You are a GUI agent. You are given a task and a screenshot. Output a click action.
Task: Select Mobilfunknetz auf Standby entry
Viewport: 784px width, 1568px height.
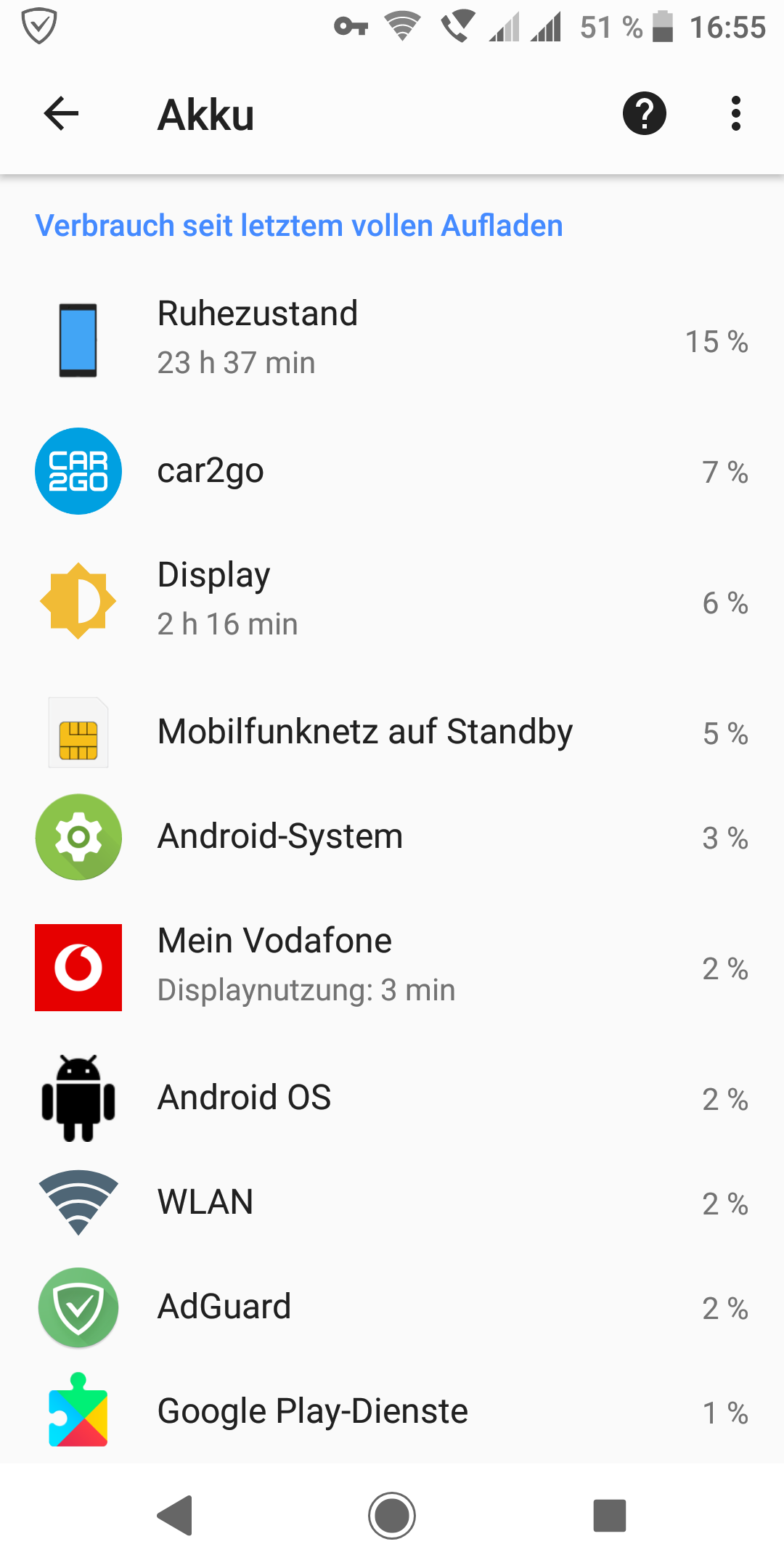pyautogui.click(x=392, y=732)
